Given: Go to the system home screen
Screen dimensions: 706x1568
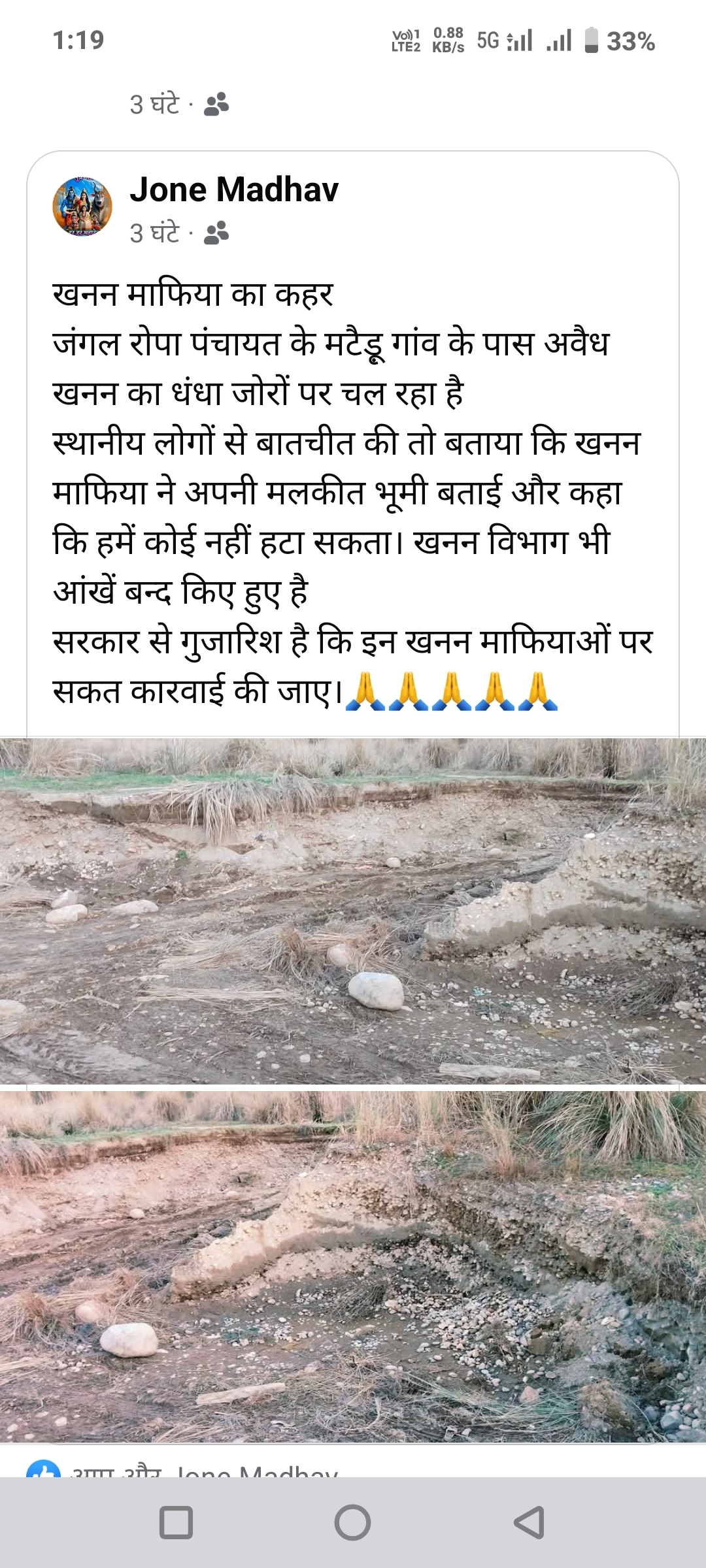Looking at the screenshot, I should [x=352, y=1523].
